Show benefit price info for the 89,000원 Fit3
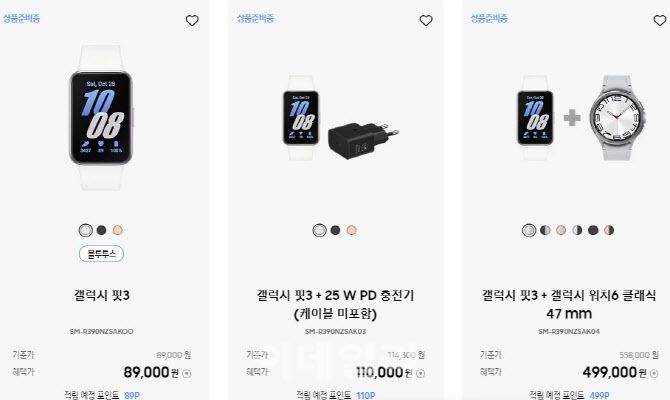670x400 pixels. pos(187,373)
